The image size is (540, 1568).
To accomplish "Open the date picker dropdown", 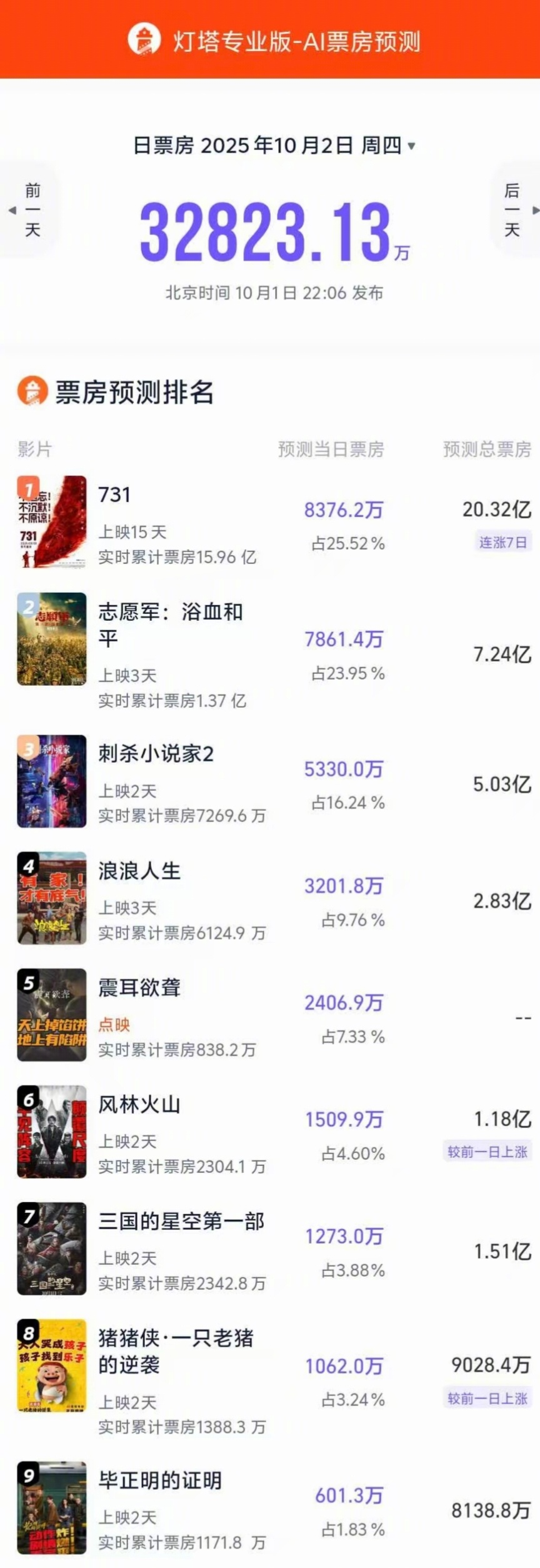I will (x=275, y=146).
